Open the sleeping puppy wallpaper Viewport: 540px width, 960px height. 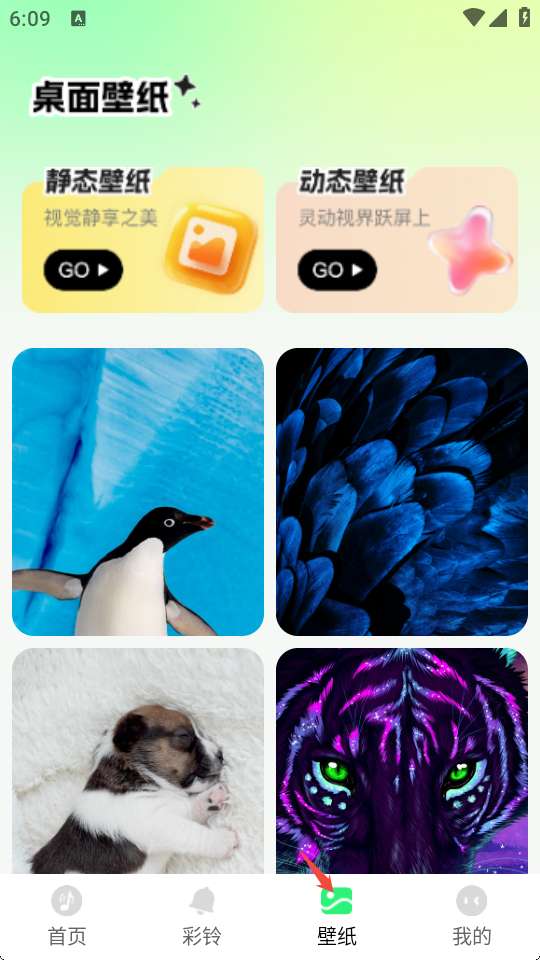pyautogui.click(x=138, y=760)
